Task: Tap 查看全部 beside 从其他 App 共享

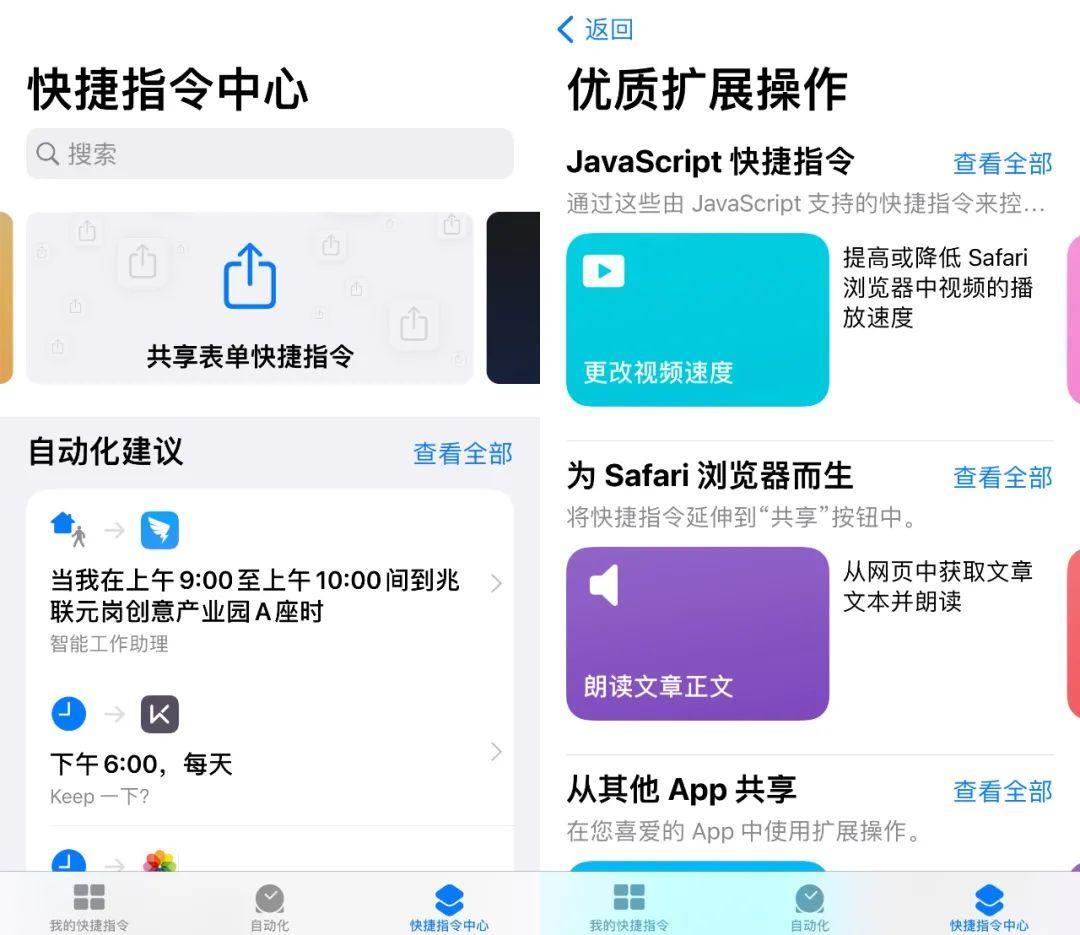Action: 1002,791
